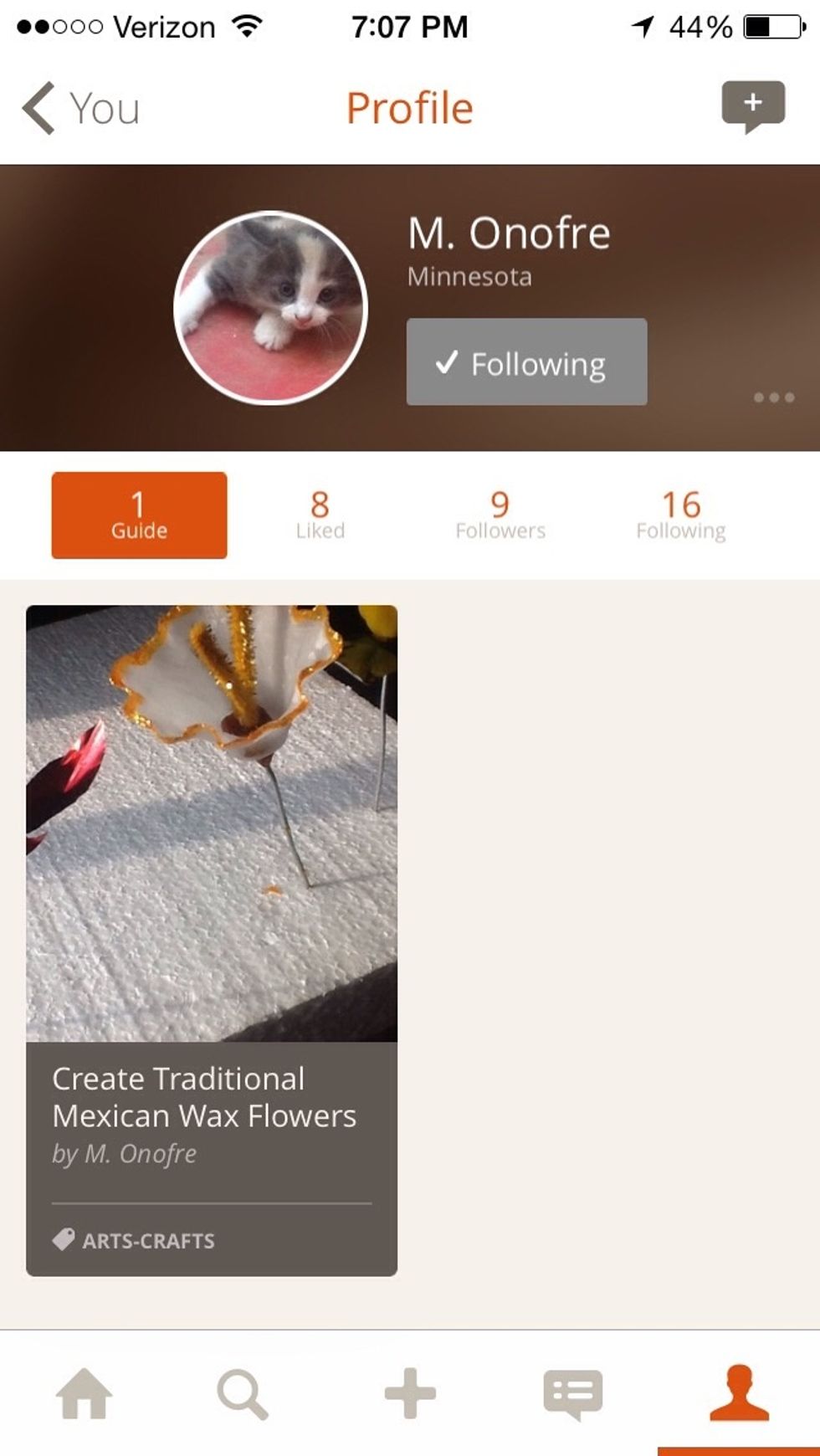820x1456 pixels.
Task: Select the 1 Guide tab
Action: coord(139,515)
